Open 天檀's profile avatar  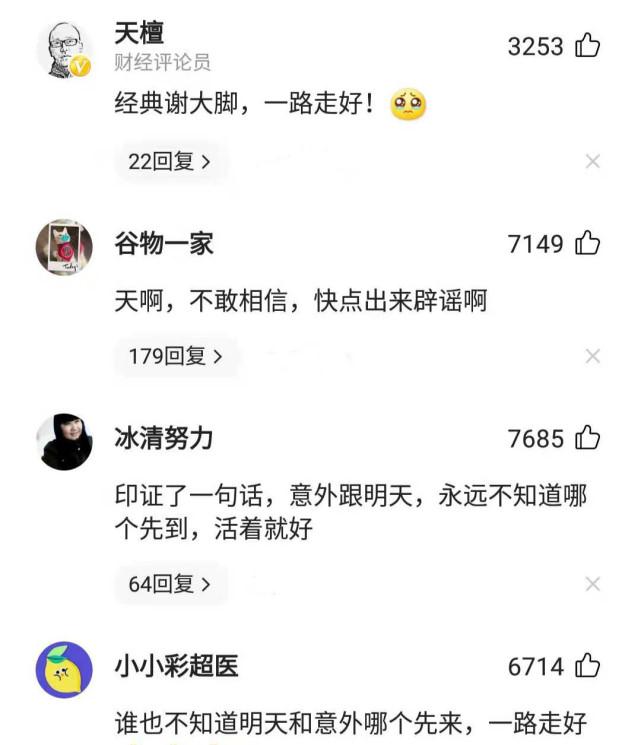click(x=65, y=50)
